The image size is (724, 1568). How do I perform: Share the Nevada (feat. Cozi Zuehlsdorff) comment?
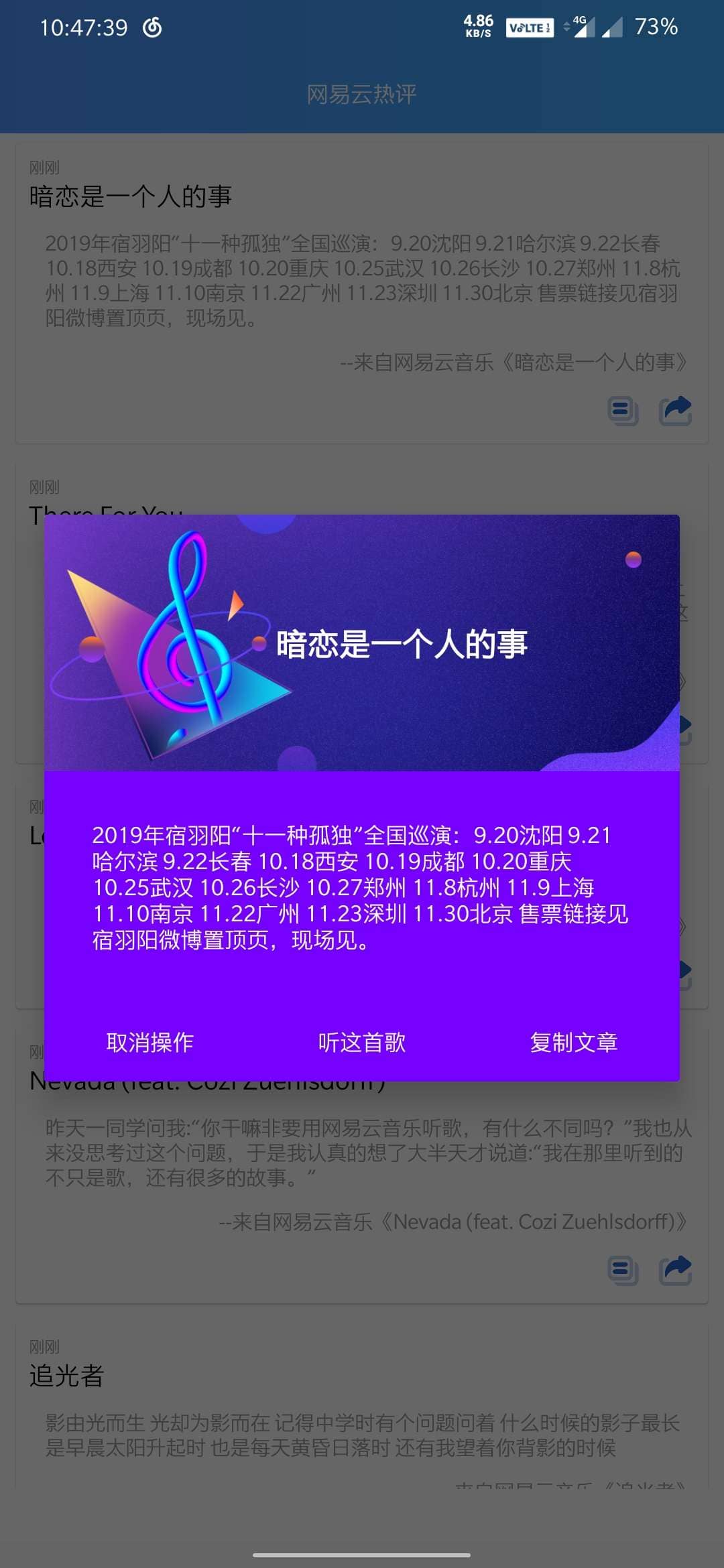(x=676, y=1270)
